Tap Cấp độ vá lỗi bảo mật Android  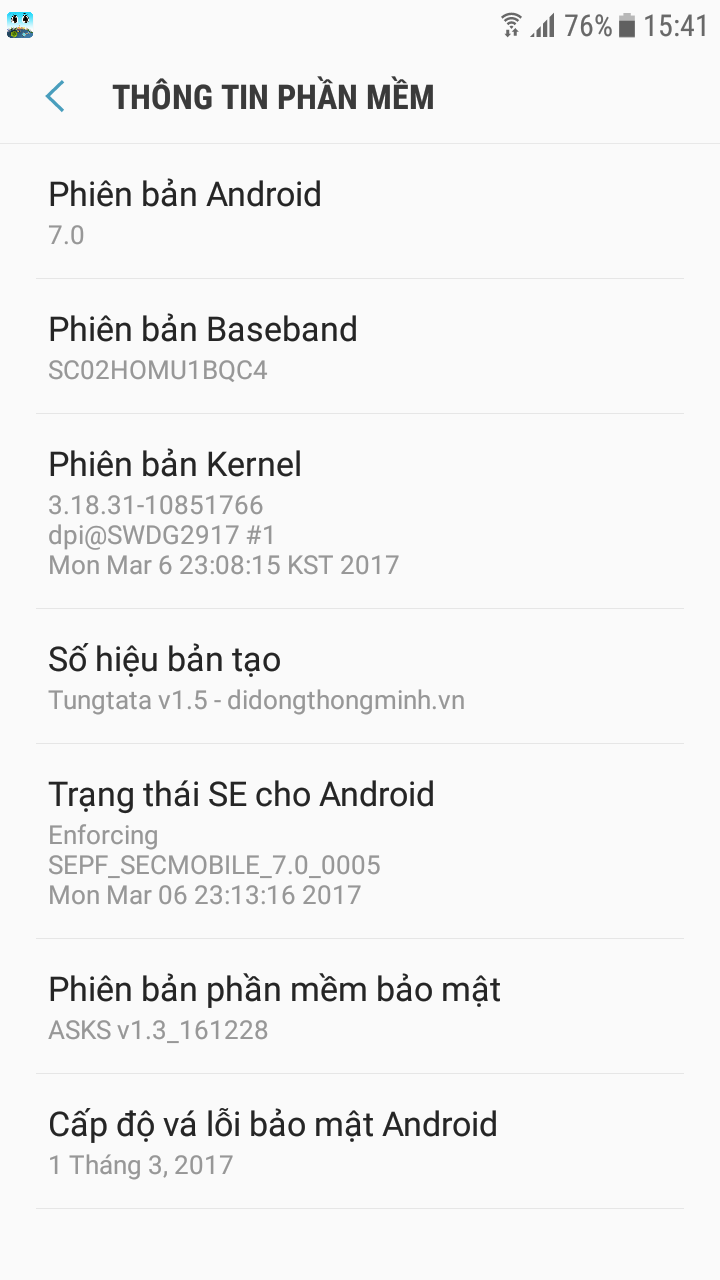click(x=360, y=1141)
